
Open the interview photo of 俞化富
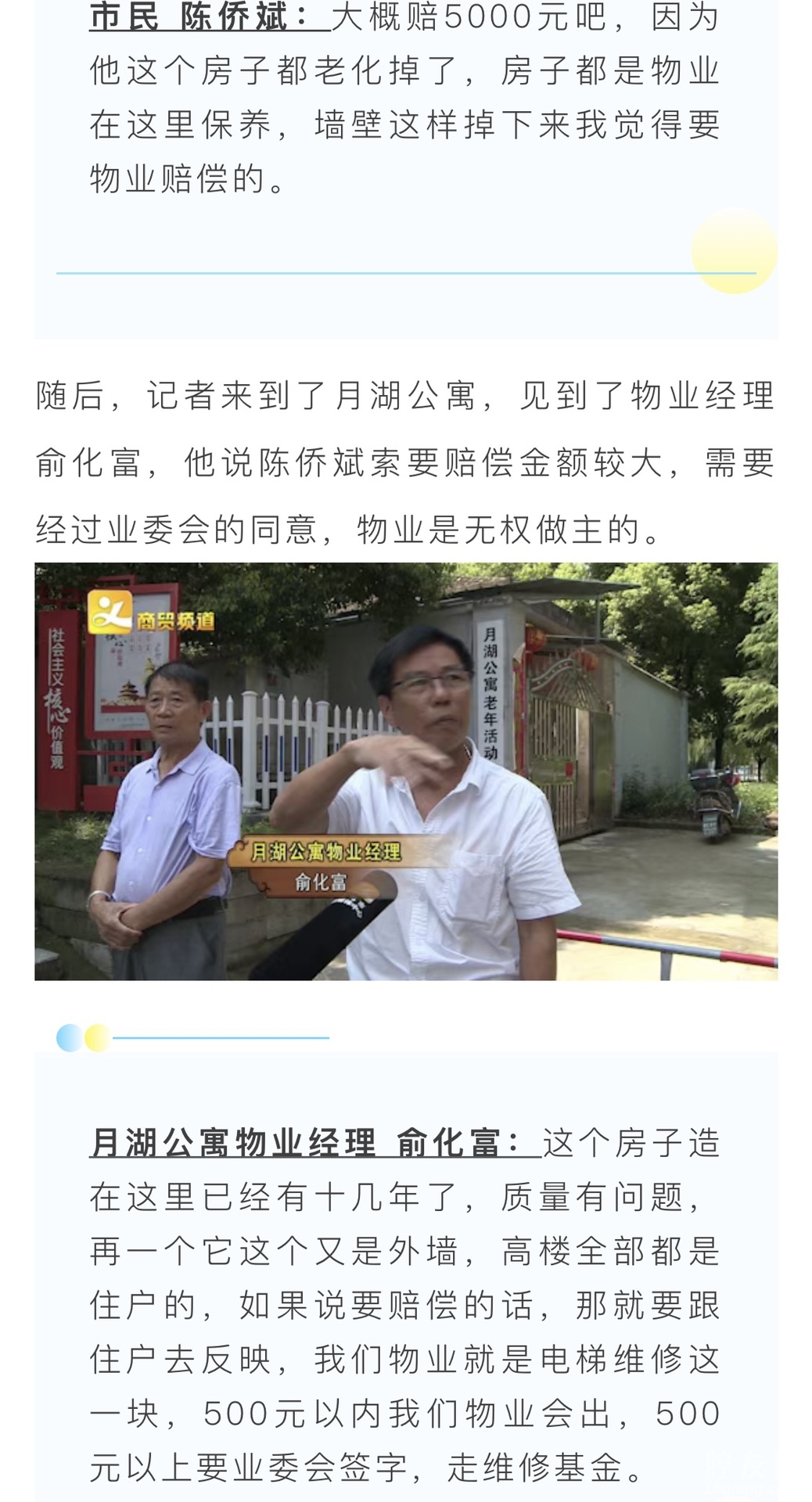click(x=406, y=771)
